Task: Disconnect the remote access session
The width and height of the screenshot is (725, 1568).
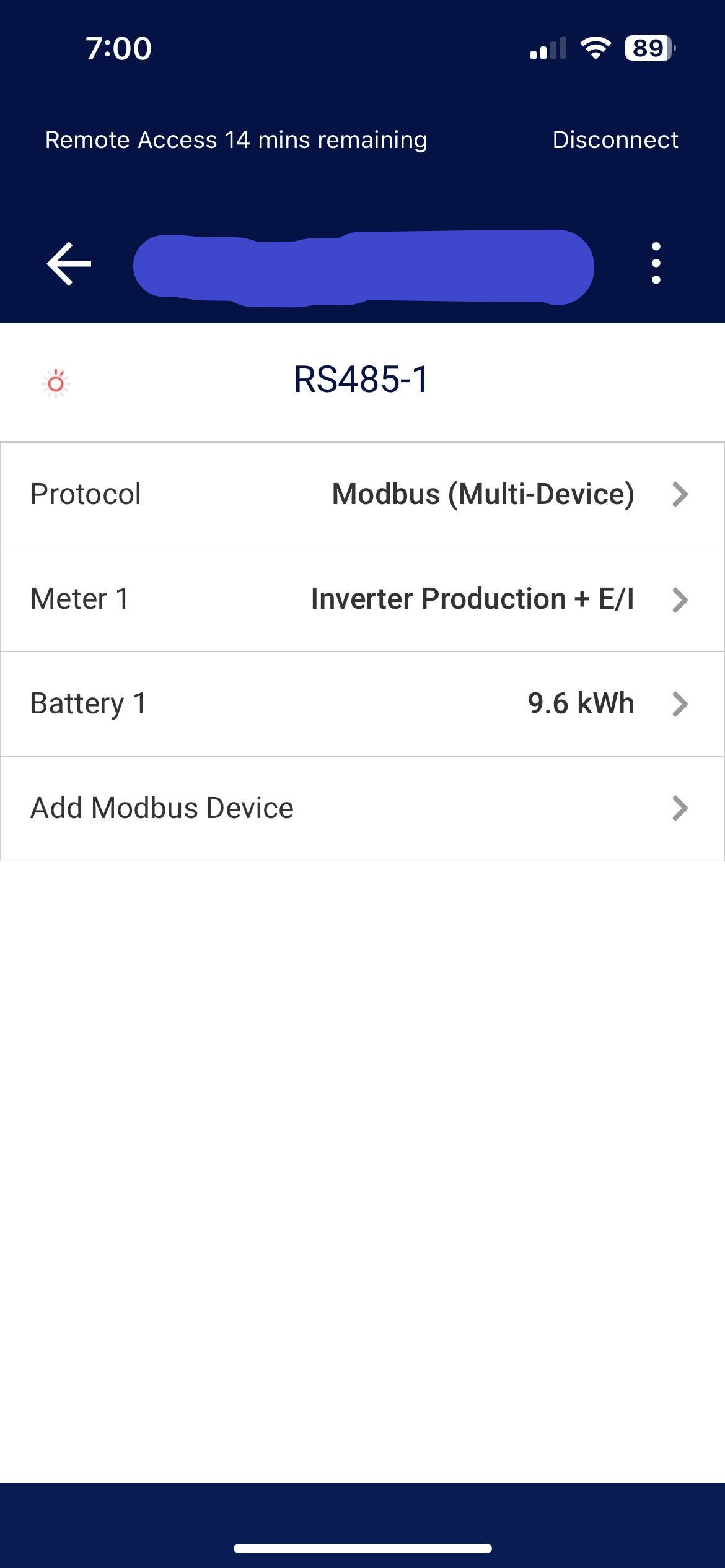Action: (615, 140)
